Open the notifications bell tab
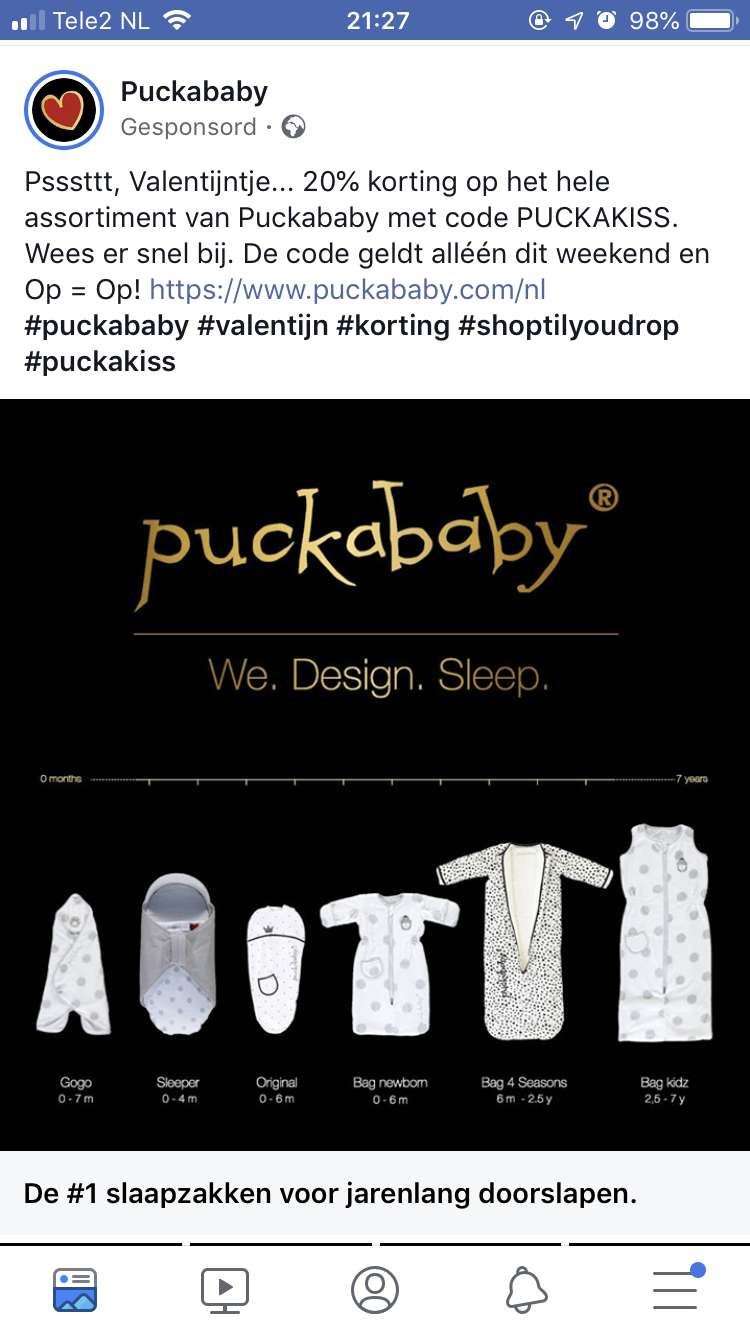Image resolution: width=750 pixels, height=1334 pixels. 527,1290
